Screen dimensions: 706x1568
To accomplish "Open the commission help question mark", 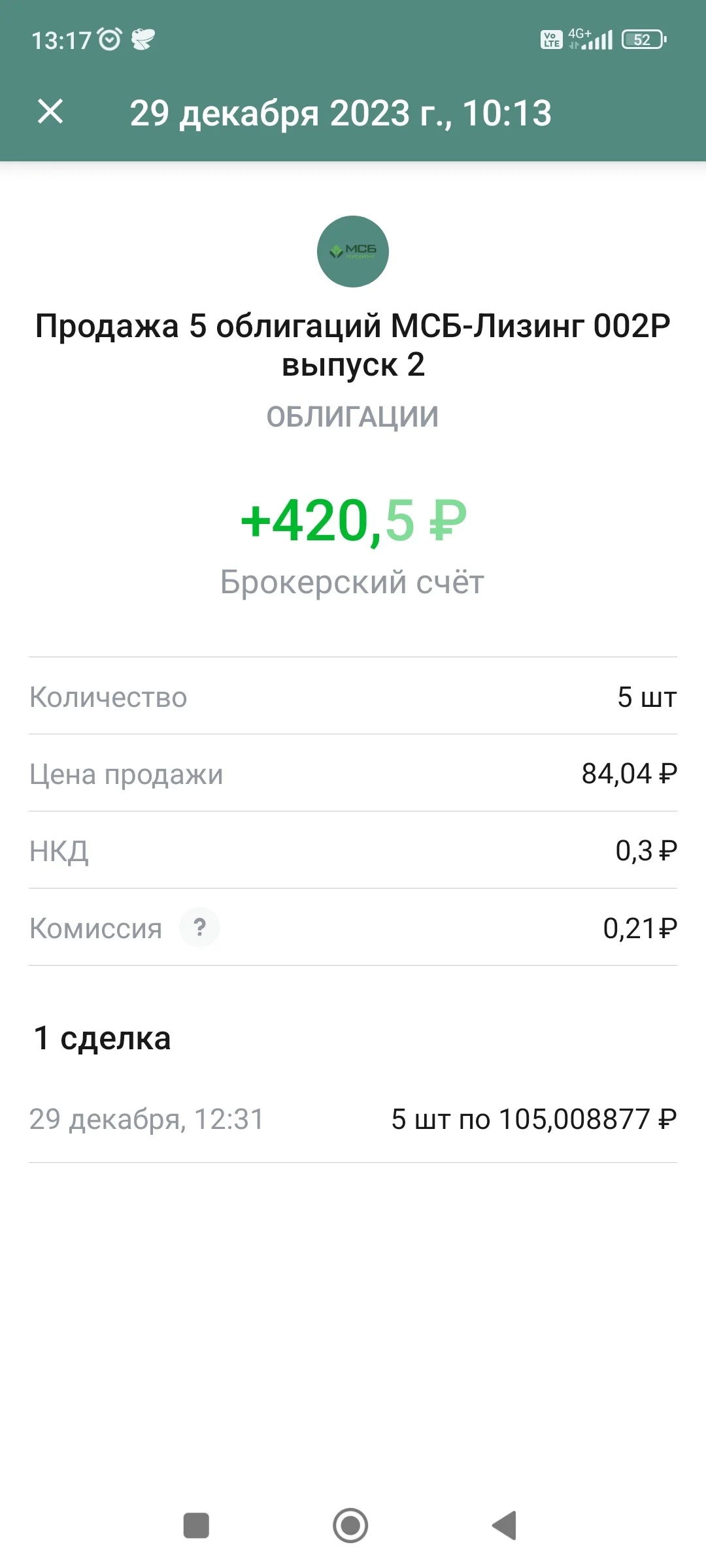I will [x=200, y=927].
